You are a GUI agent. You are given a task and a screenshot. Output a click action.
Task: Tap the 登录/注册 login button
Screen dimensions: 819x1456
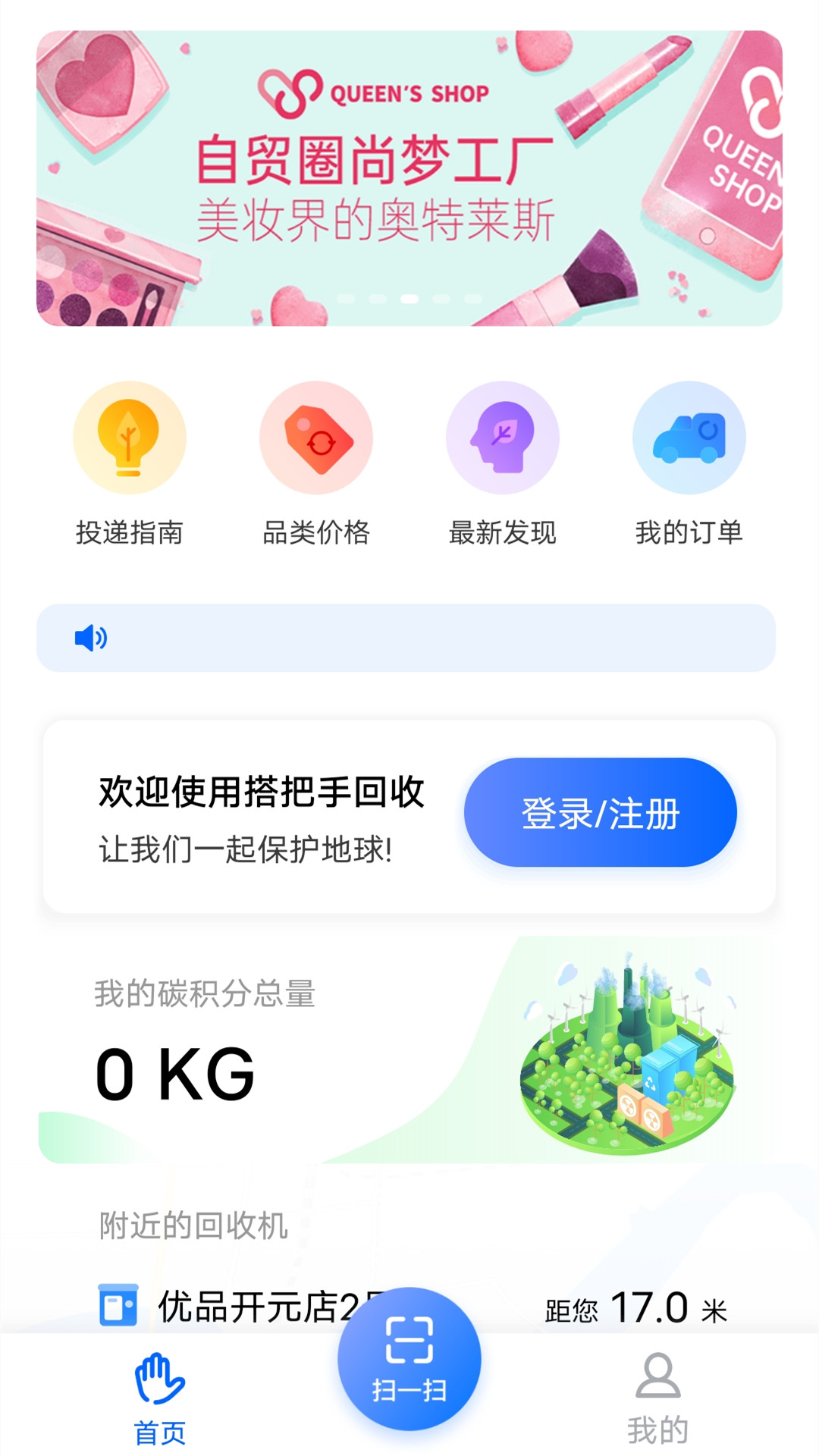(600, 812)
